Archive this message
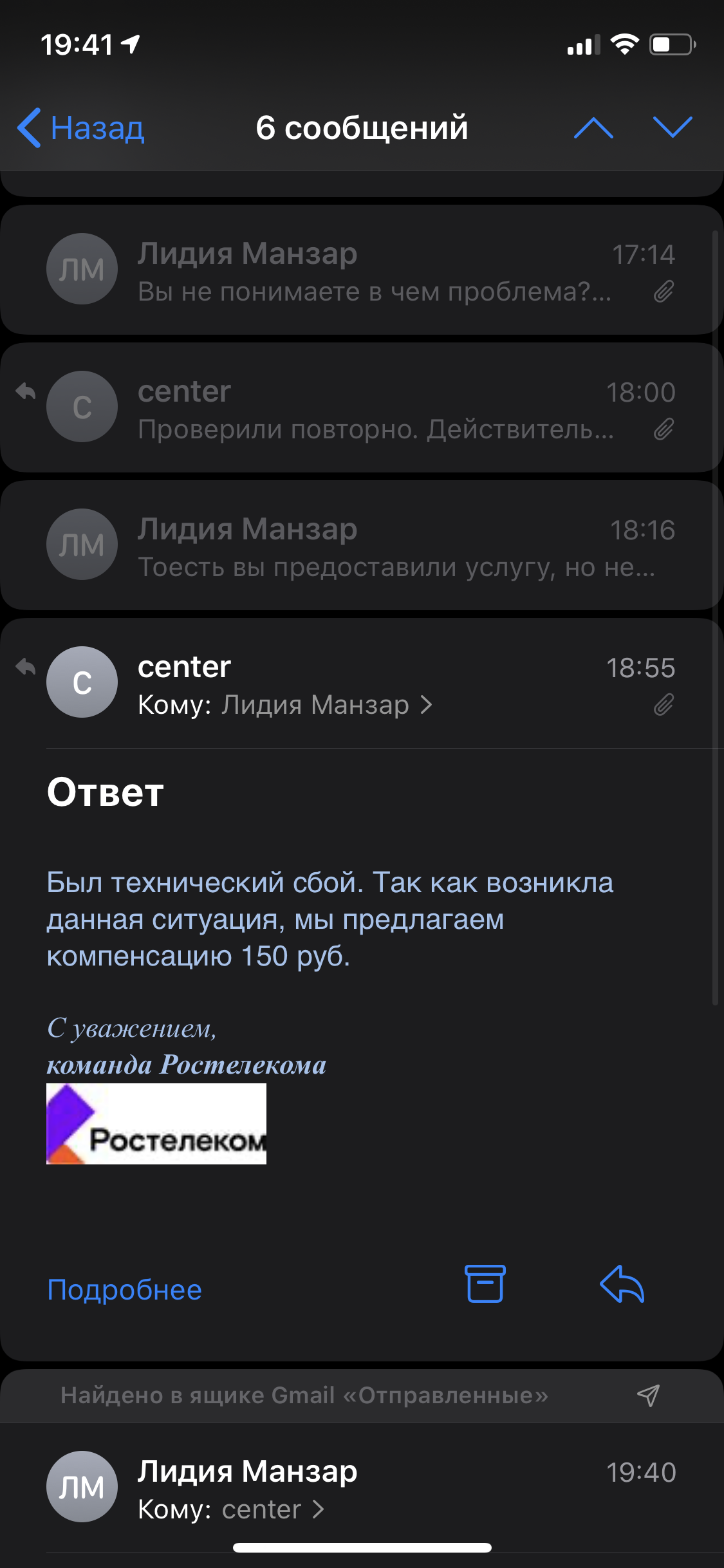Screen dimensions: 724x1568 coord(485,1283)
